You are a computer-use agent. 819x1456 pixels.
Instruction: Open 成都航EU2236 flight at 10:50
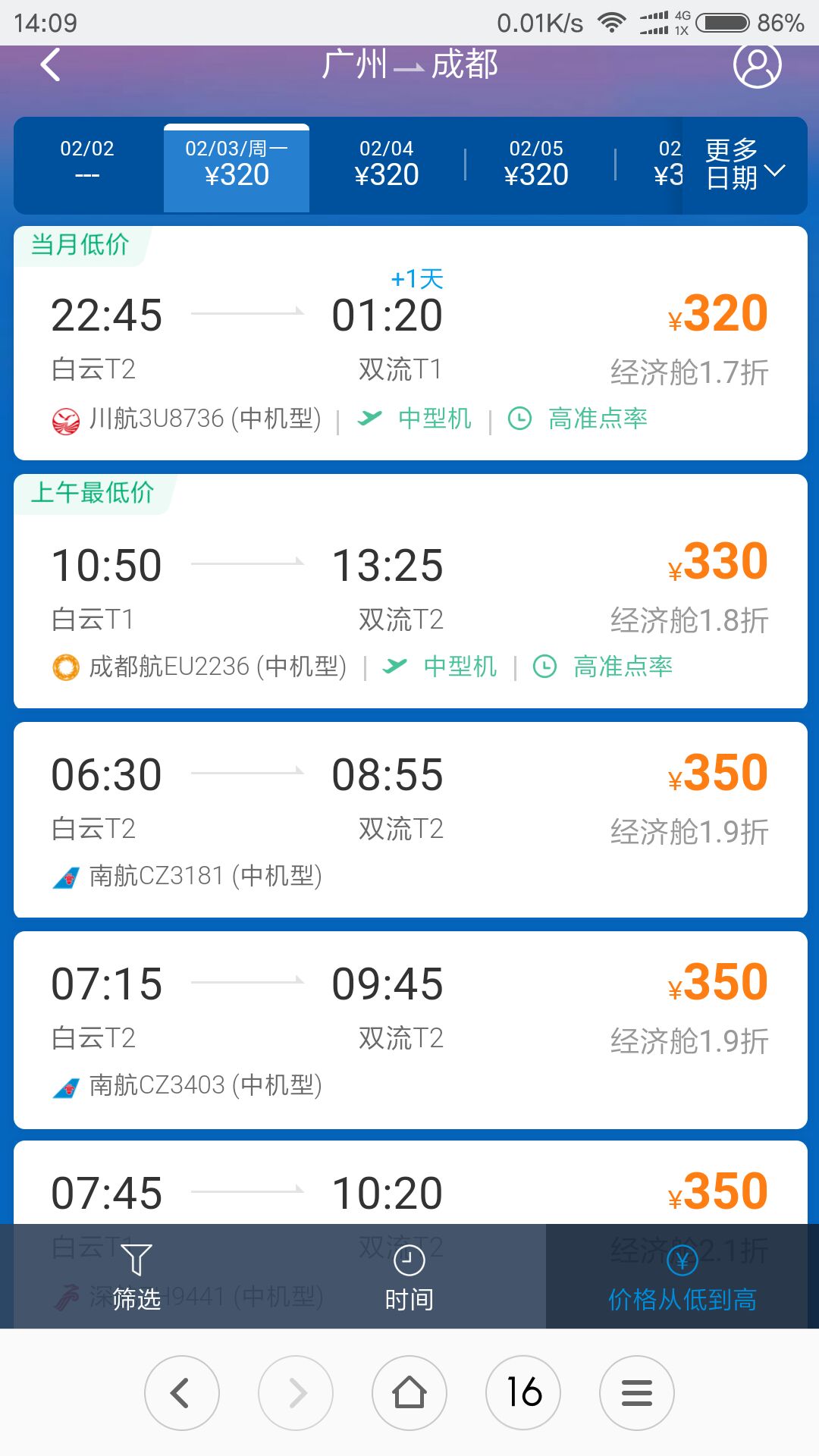click(x=410, y=591)
